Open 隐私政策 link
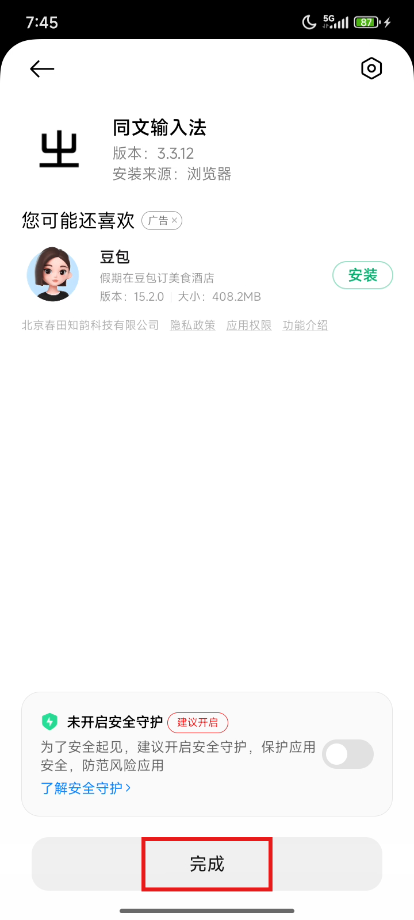This screenshot has width=414, height=920. [x=192, y=325]
